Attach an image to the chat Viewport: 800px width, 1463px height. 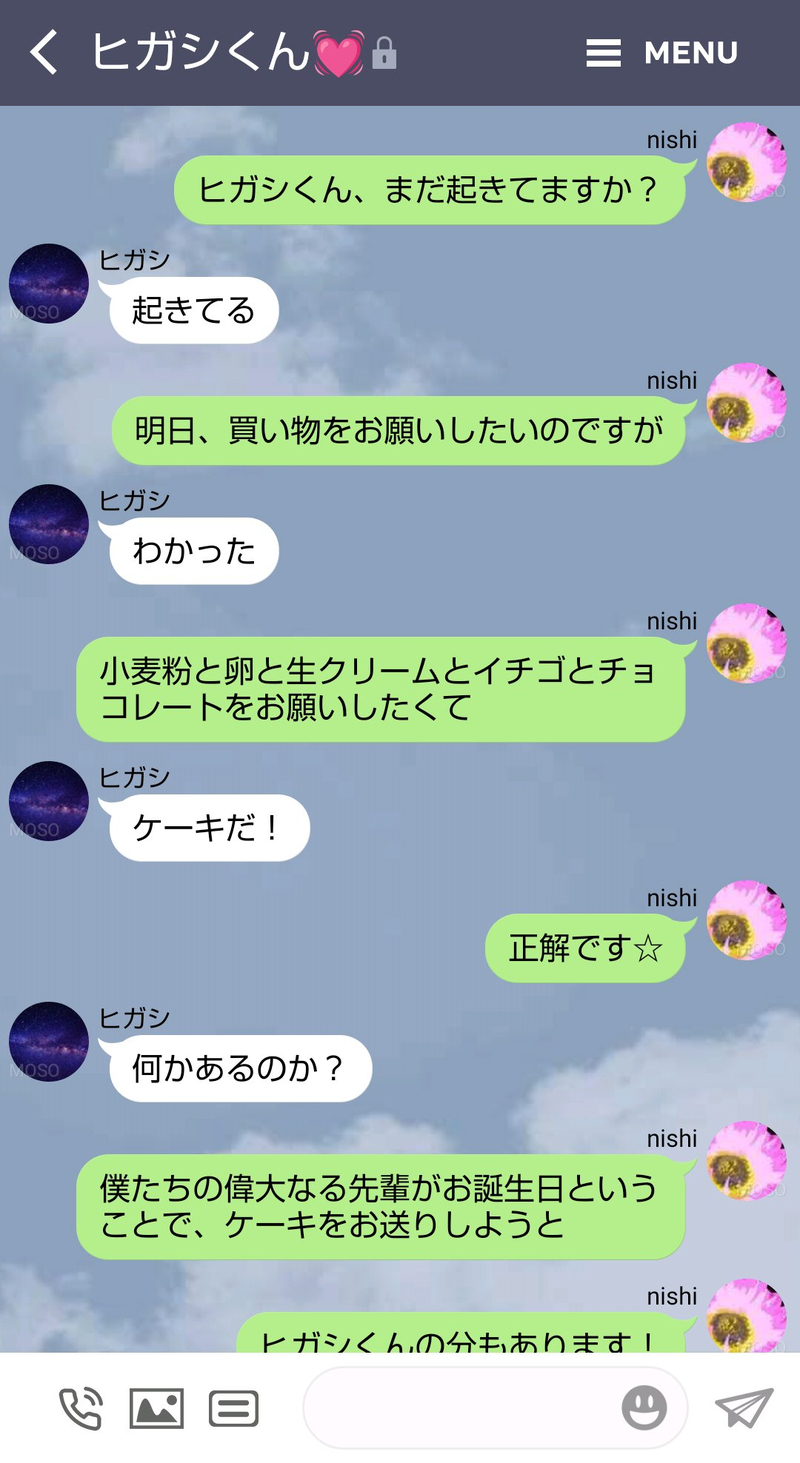point(157,1408)
